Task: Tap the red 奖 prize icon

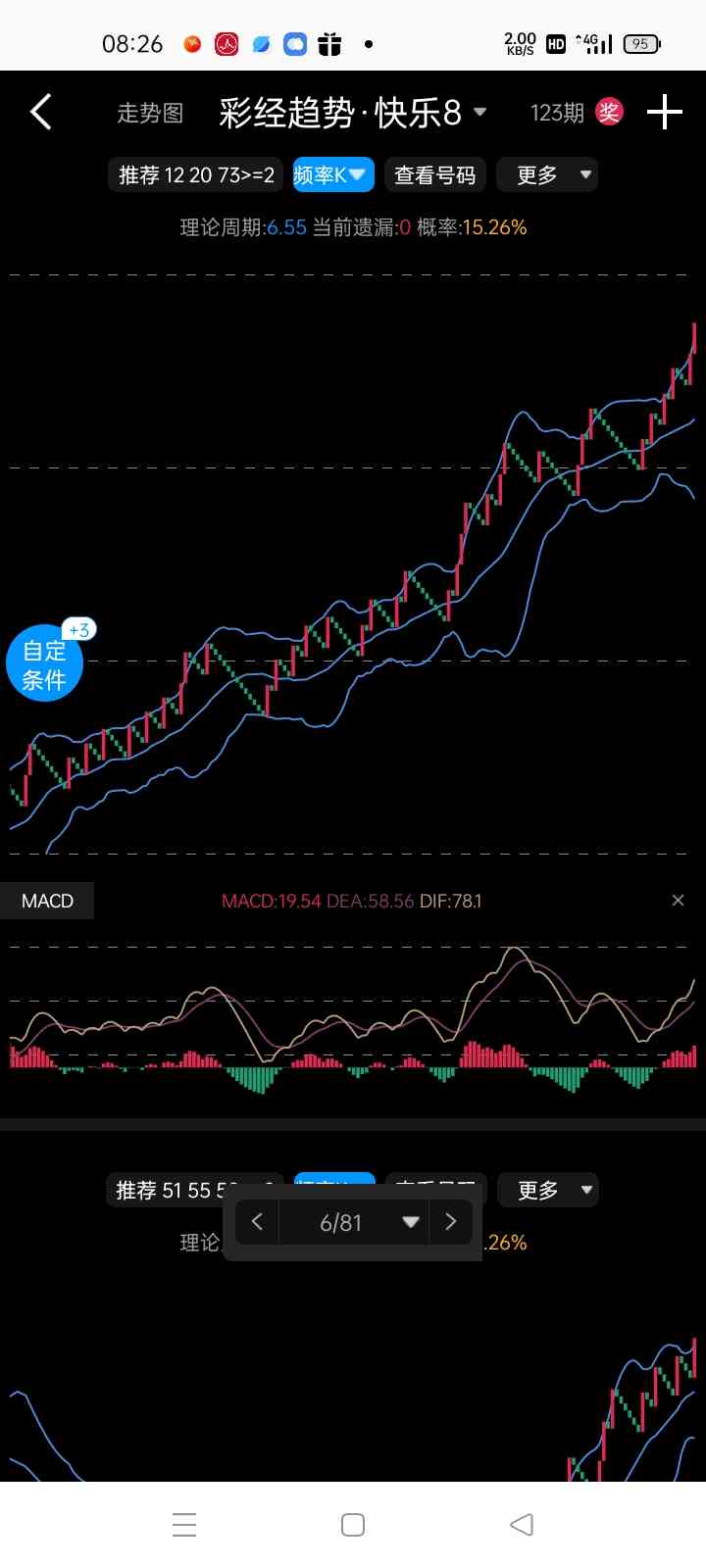Action: [609, 112]
